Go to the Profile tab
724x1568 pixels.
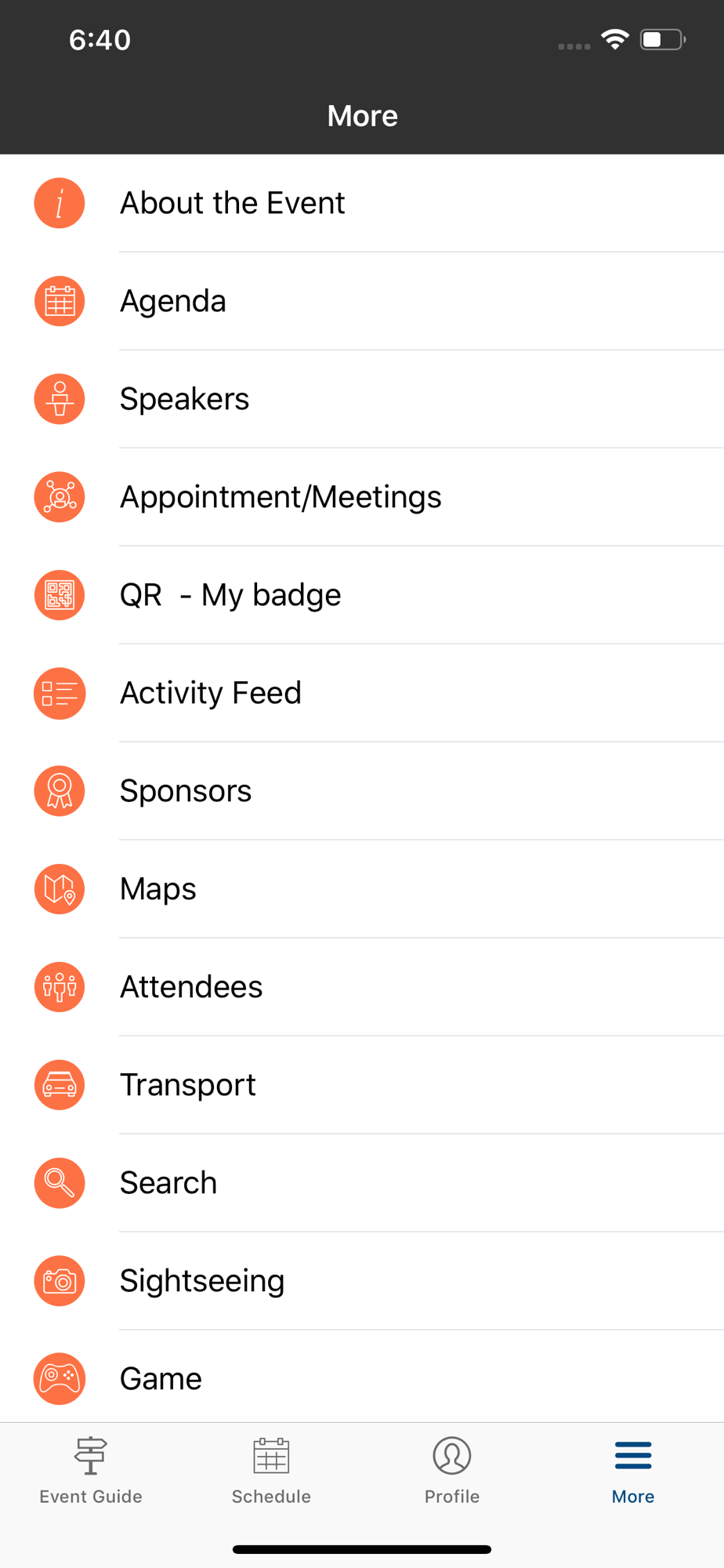(452, 1472)
